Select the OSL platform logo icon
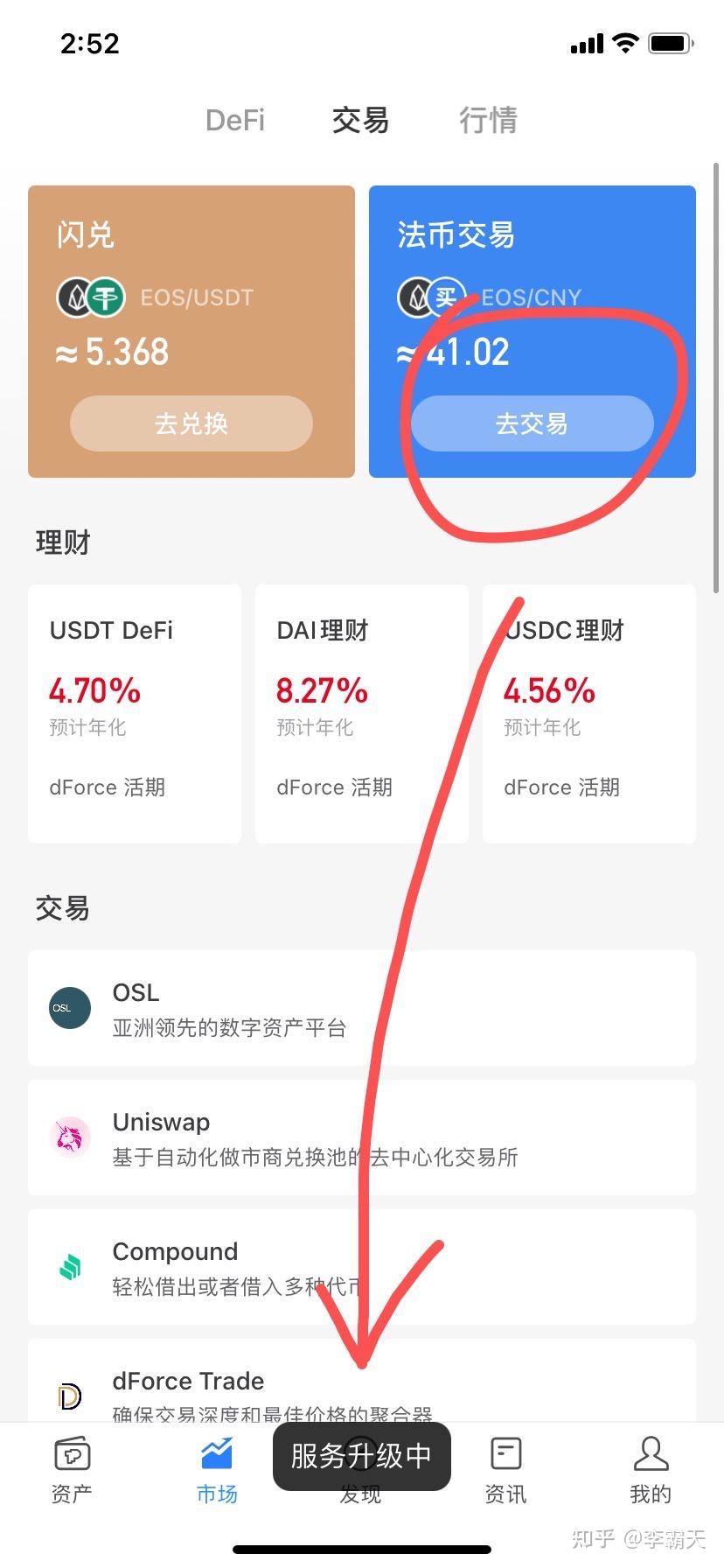Image resolution: width=724 pixels, height=1568 pixels. click(70, 1008)
